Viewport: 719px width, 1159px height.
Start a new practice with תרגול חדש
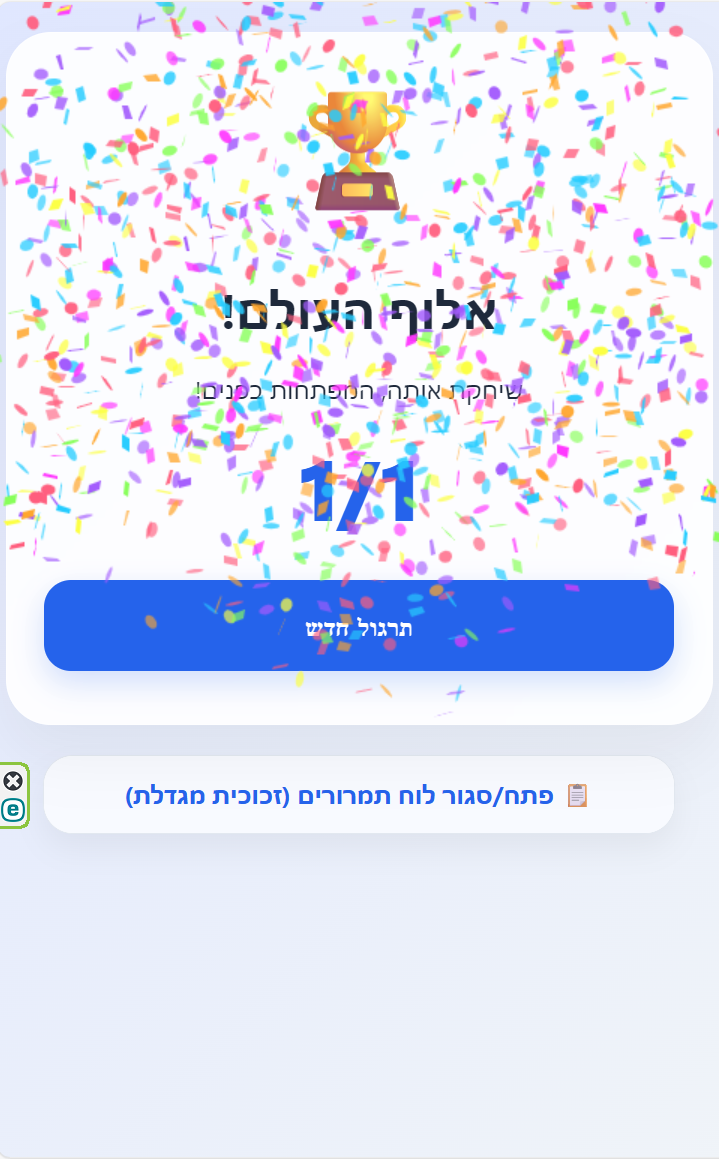click(x=358, y=626)
